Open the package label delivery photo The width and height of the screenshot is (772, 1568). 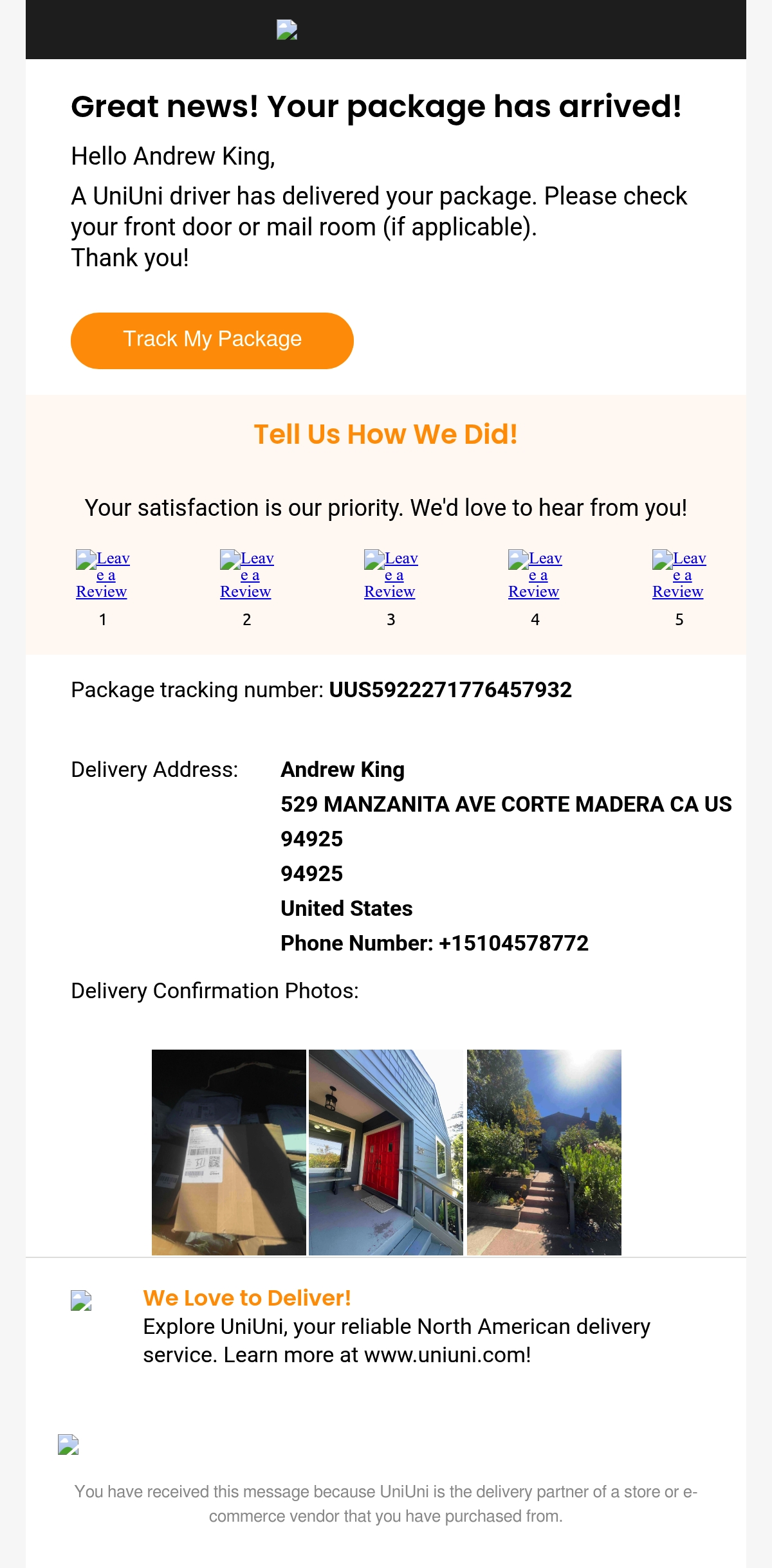[228, 1152]
